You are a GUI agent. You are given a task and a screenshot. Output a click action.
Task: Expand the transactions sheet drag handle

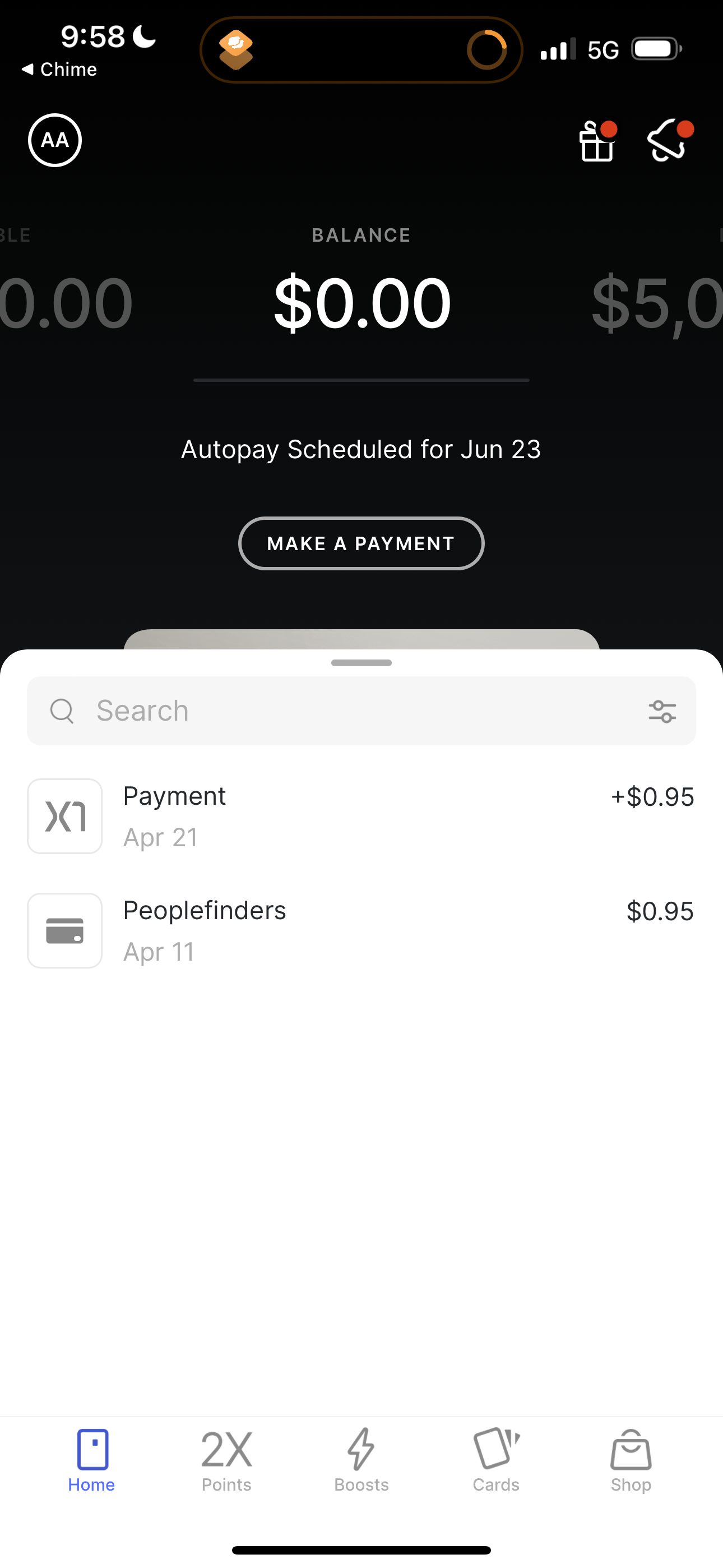click(x=361, y=663)
